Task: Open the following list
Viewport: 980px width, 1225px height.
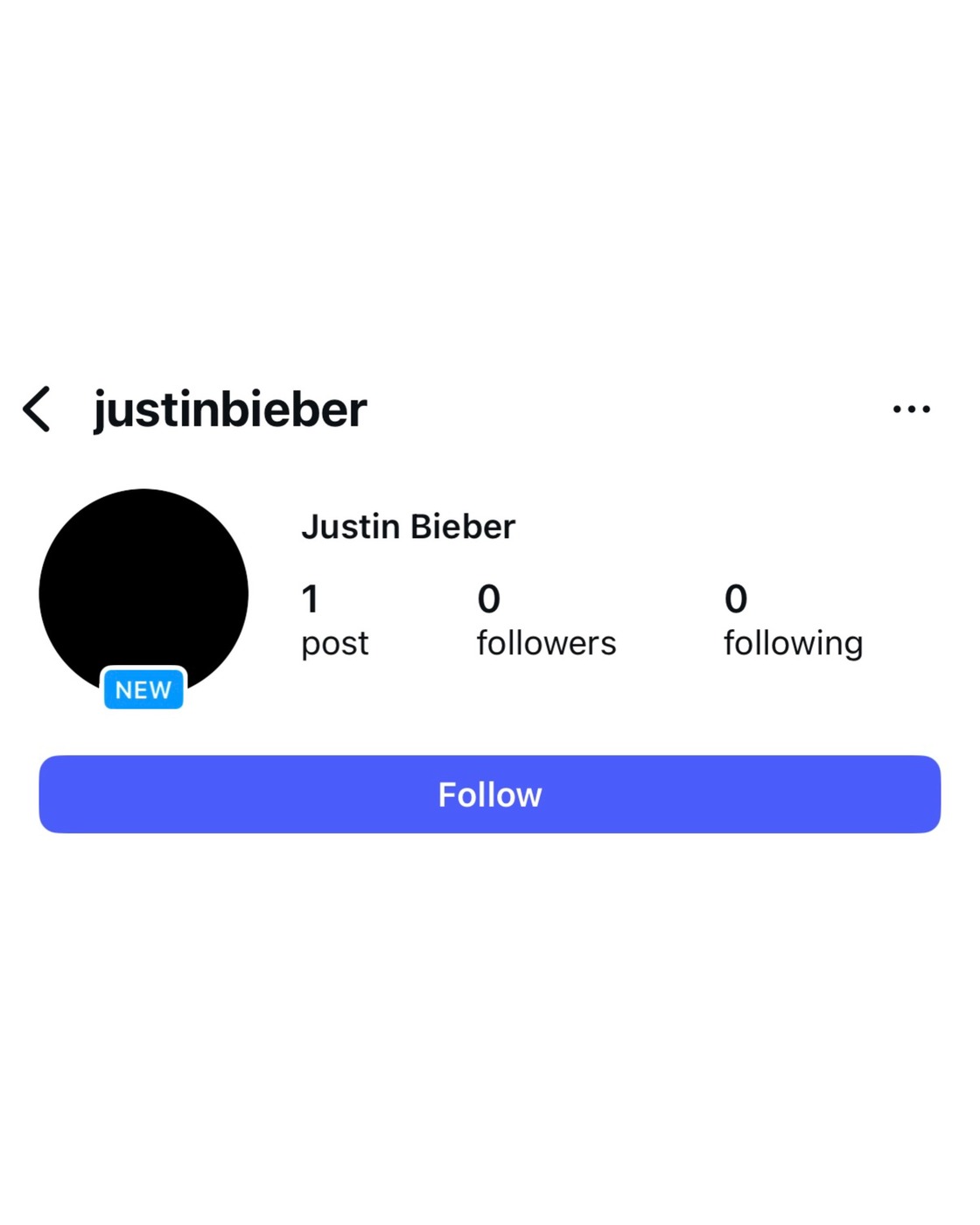Action: [x=792, y=621]
